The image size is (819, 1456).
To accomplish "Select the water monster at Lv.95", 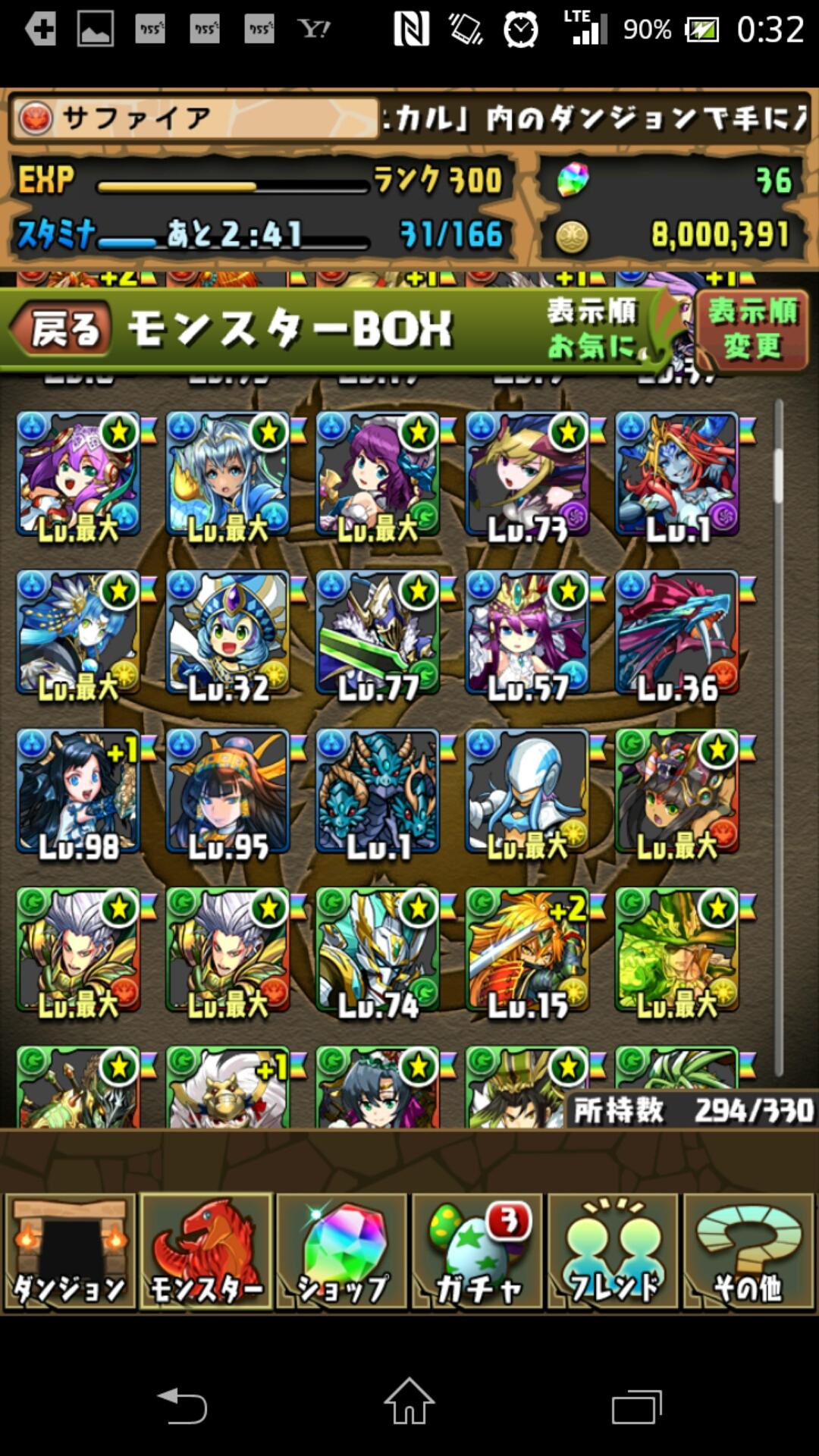I will pos(227,792).
